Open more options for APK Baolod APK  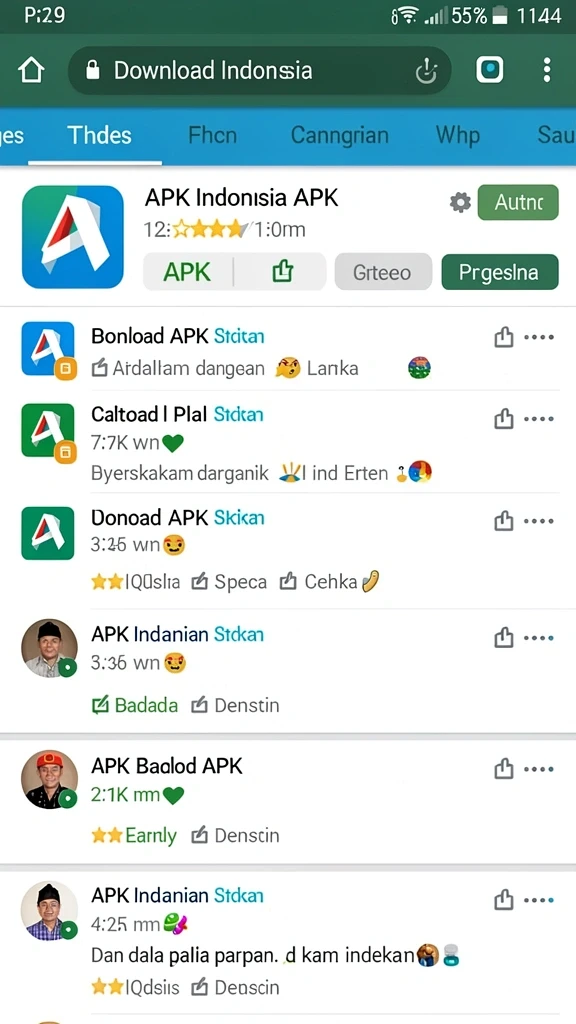(x=539, y=769)
